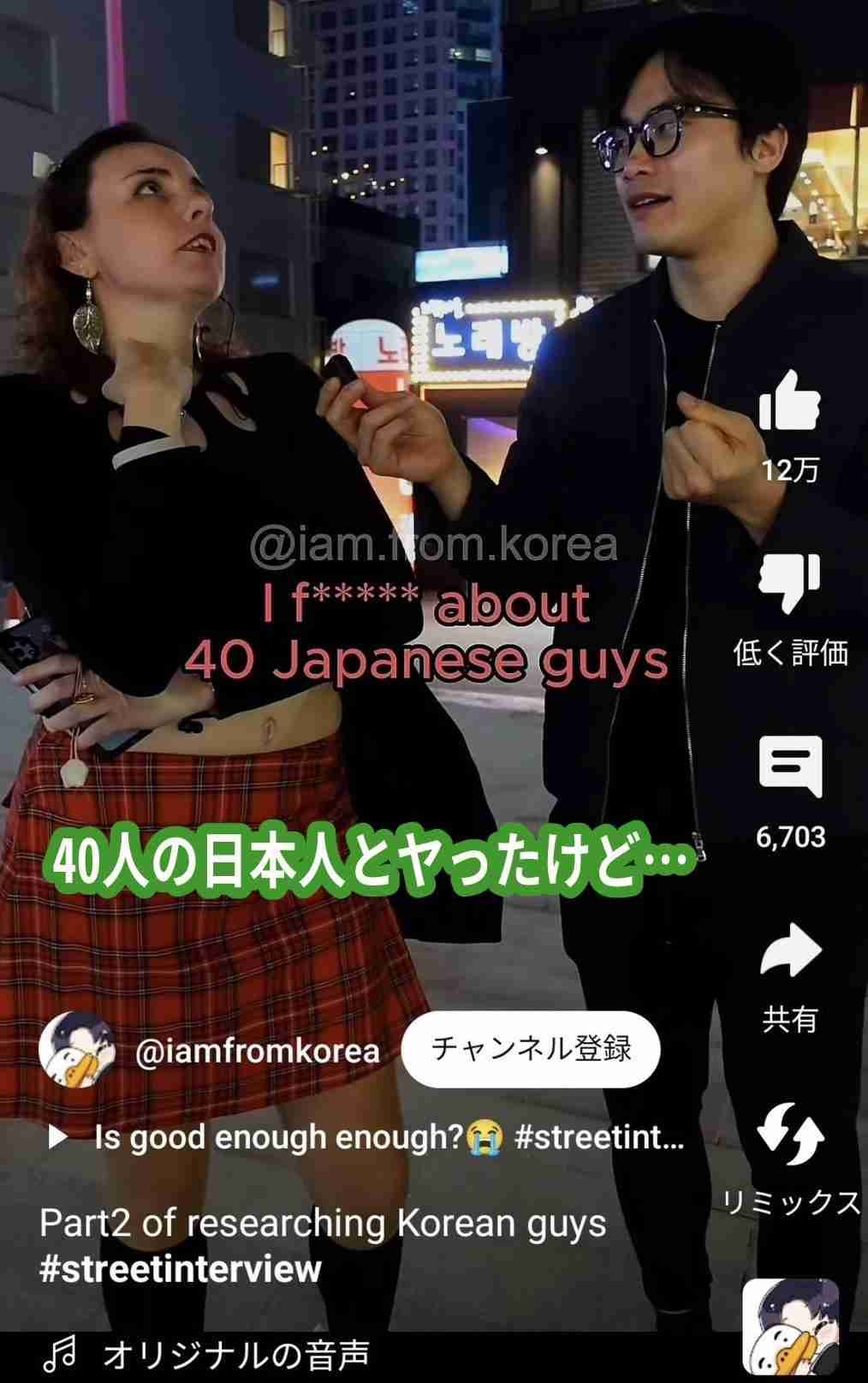
Task: Share this Short via 共有 arrow
Action: click(789, 951)
